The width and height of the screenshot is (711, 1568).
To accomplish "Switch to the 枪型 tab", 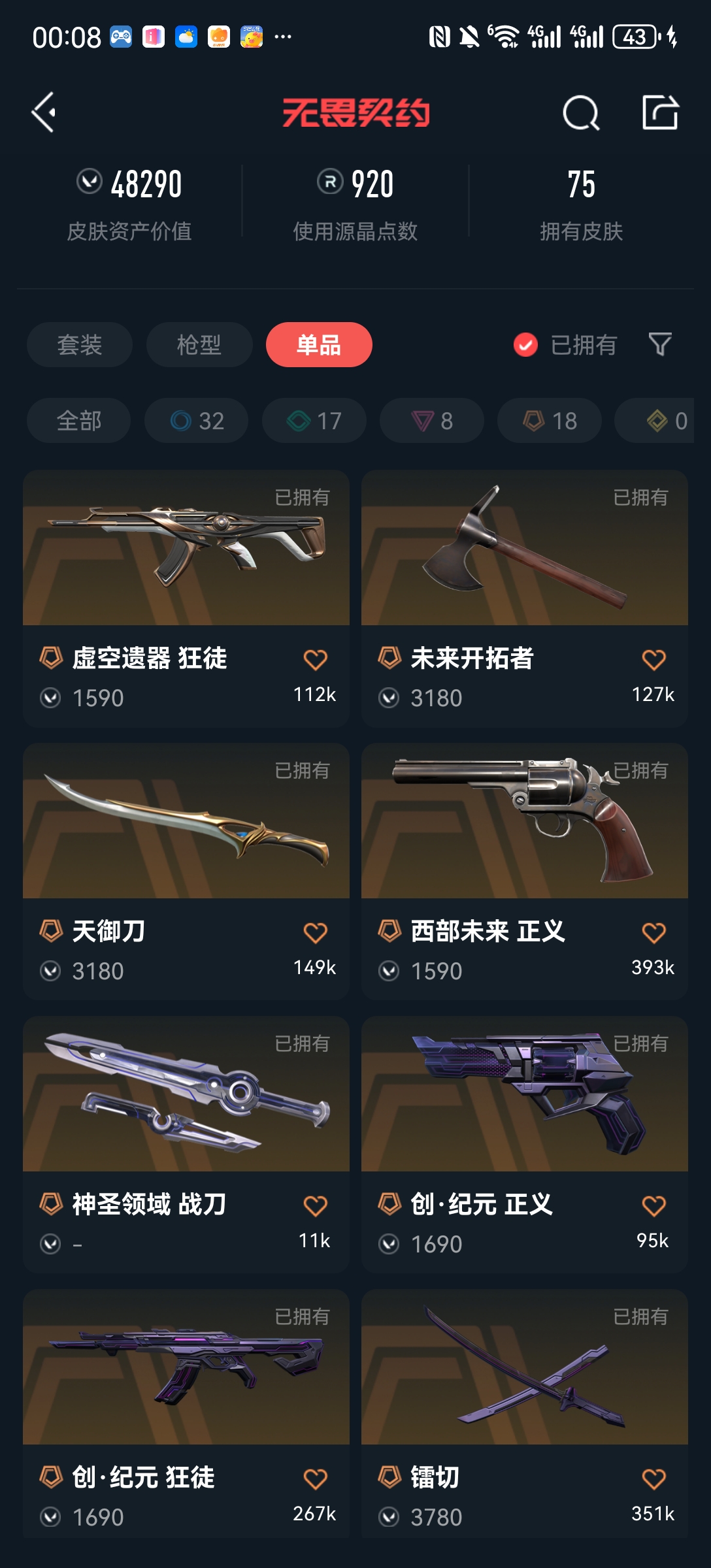I will click(199, 344).
